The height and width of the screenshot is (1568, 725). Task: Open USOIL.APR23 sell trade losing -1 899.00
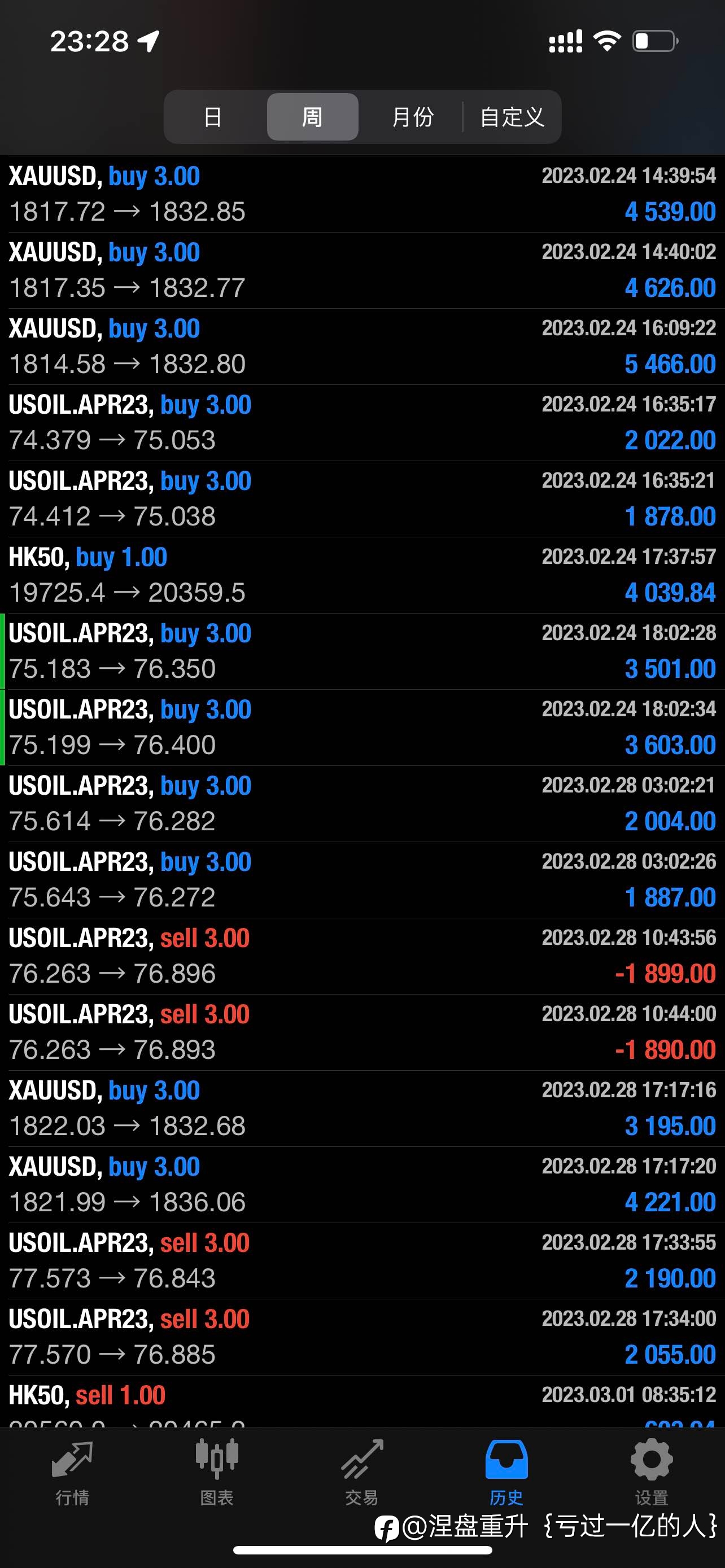(362, 956)
